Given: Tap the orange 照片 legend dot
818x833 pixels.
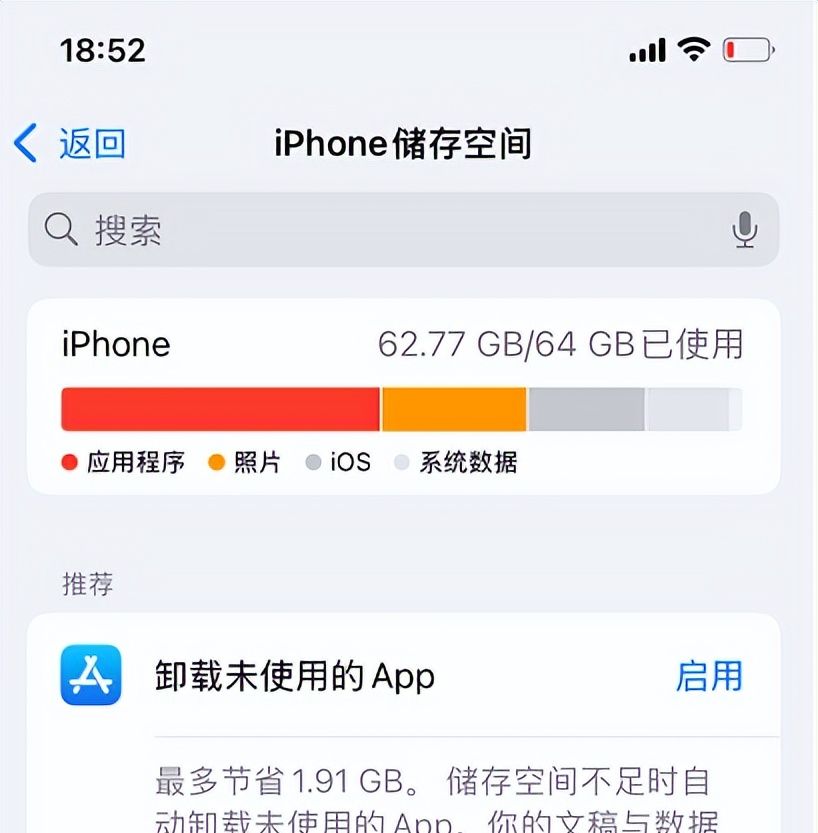Looking at the screenshot, I should pyautogui.click(x=215, y=462).
